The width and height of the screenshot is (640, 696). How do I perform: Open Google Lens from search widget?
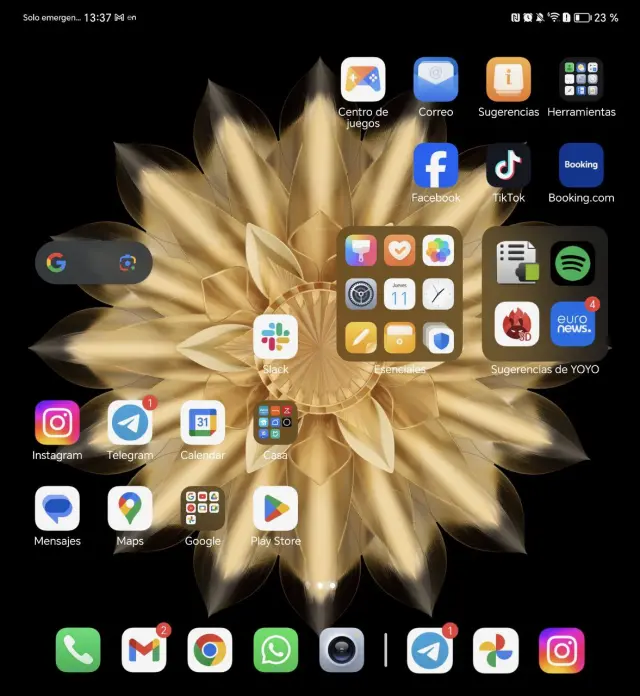pyautogui.click(x=127, y=263)
